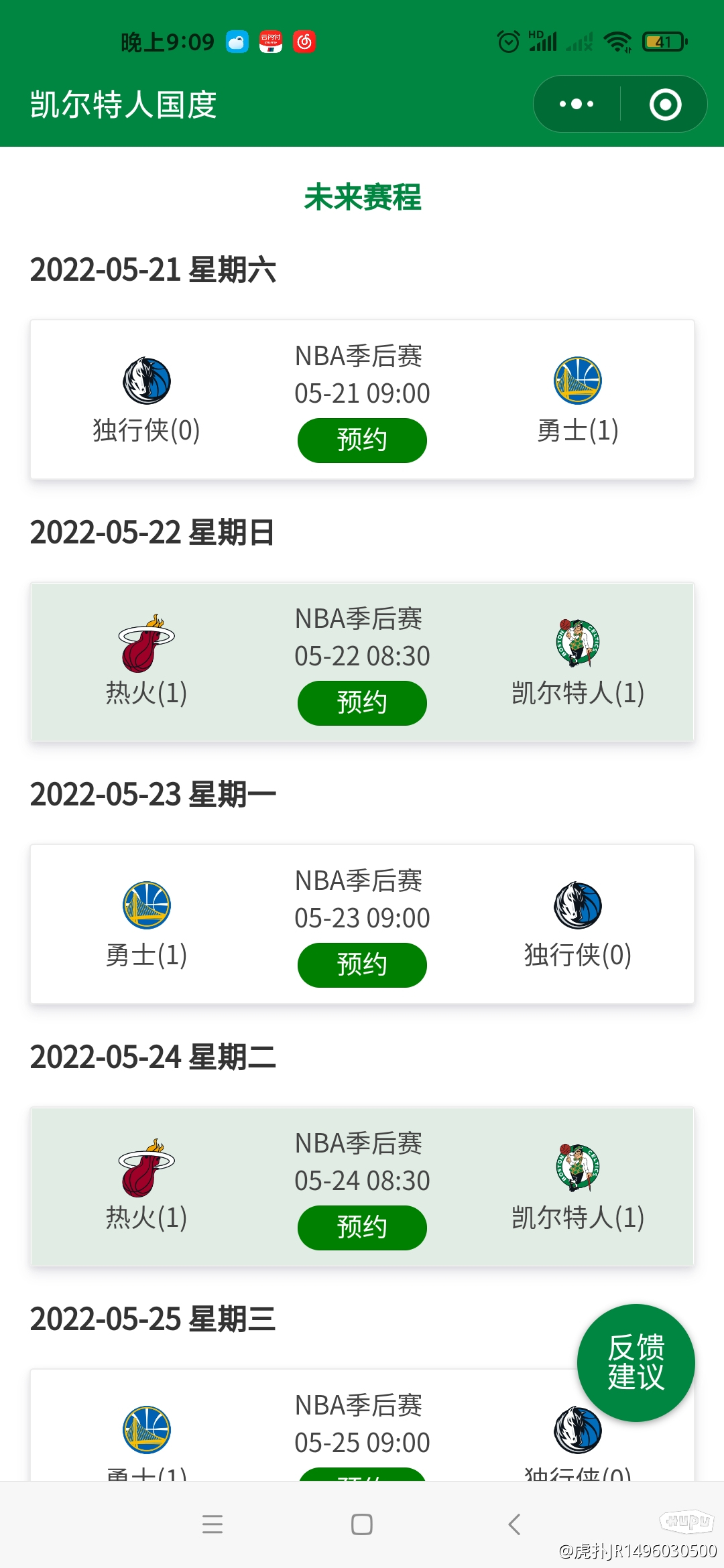This screenshot has height=1568, width=724.
Task: Tap 预约 for the 05-23 09:00 game
Action: coord(362,965)
